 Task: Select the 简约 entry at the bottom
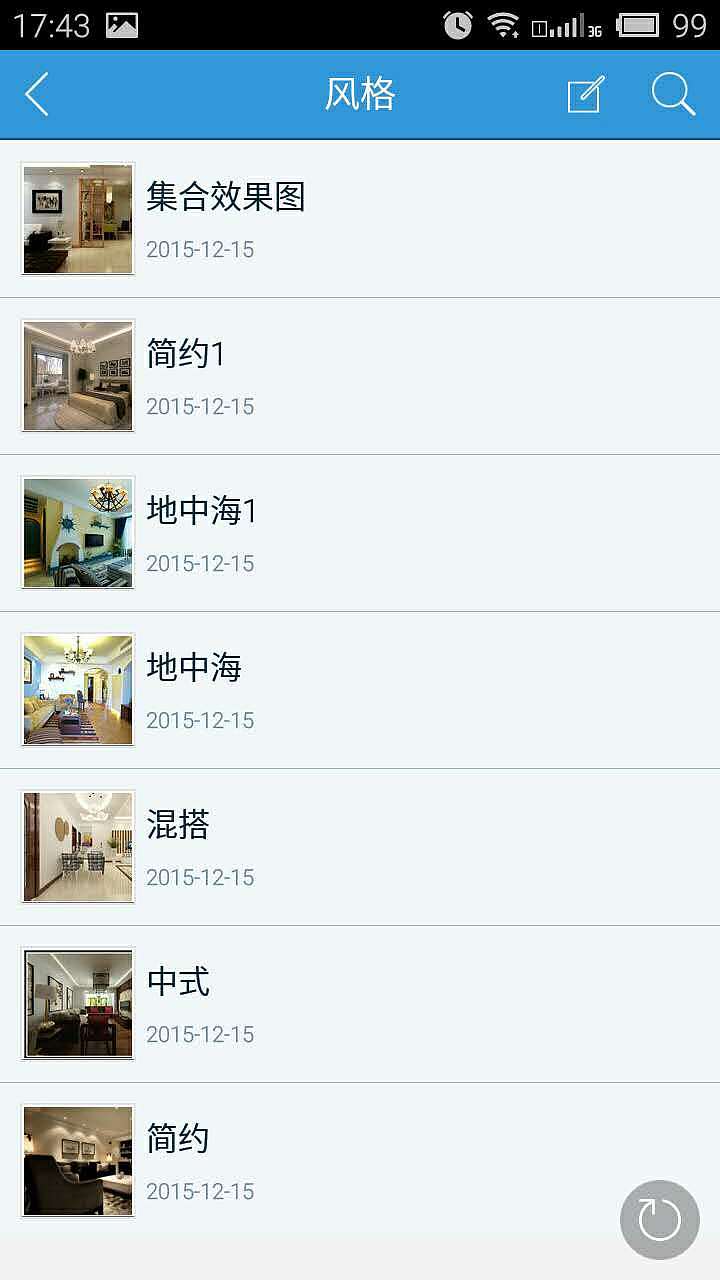click(x=360, y=1160)
